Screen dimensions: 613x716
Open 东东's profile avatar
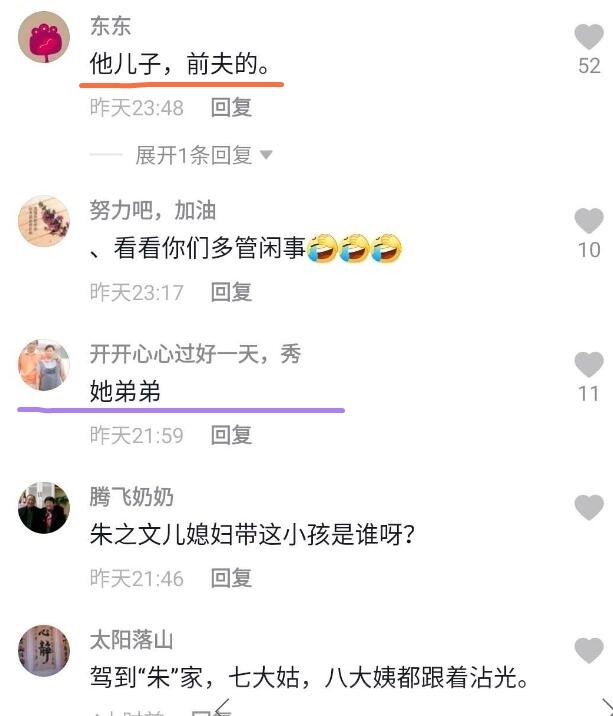[x=44, y=38]
